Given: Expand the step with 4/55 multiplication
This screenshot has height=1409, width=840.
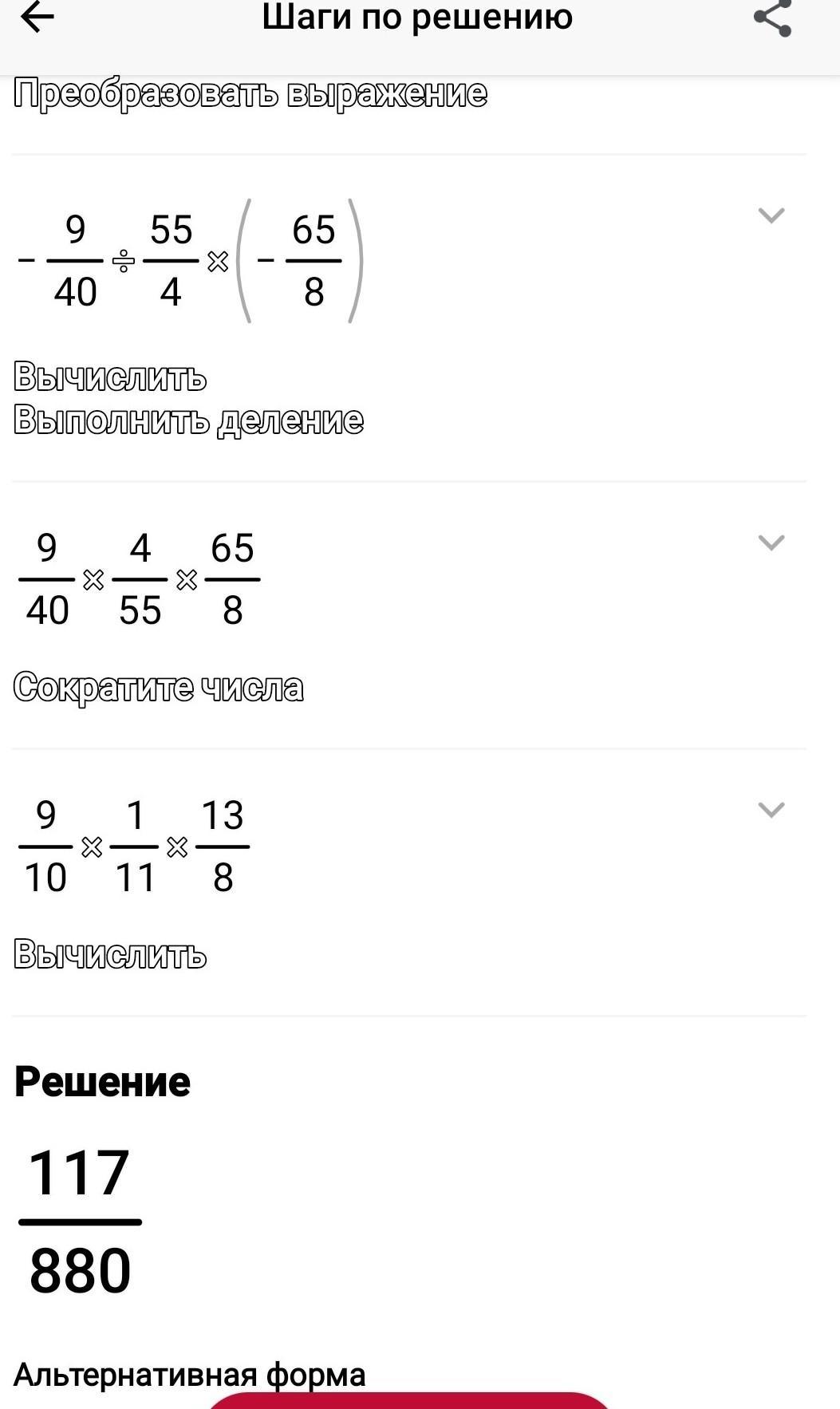Looking at the screenshot, I should (x=771, y=543).
